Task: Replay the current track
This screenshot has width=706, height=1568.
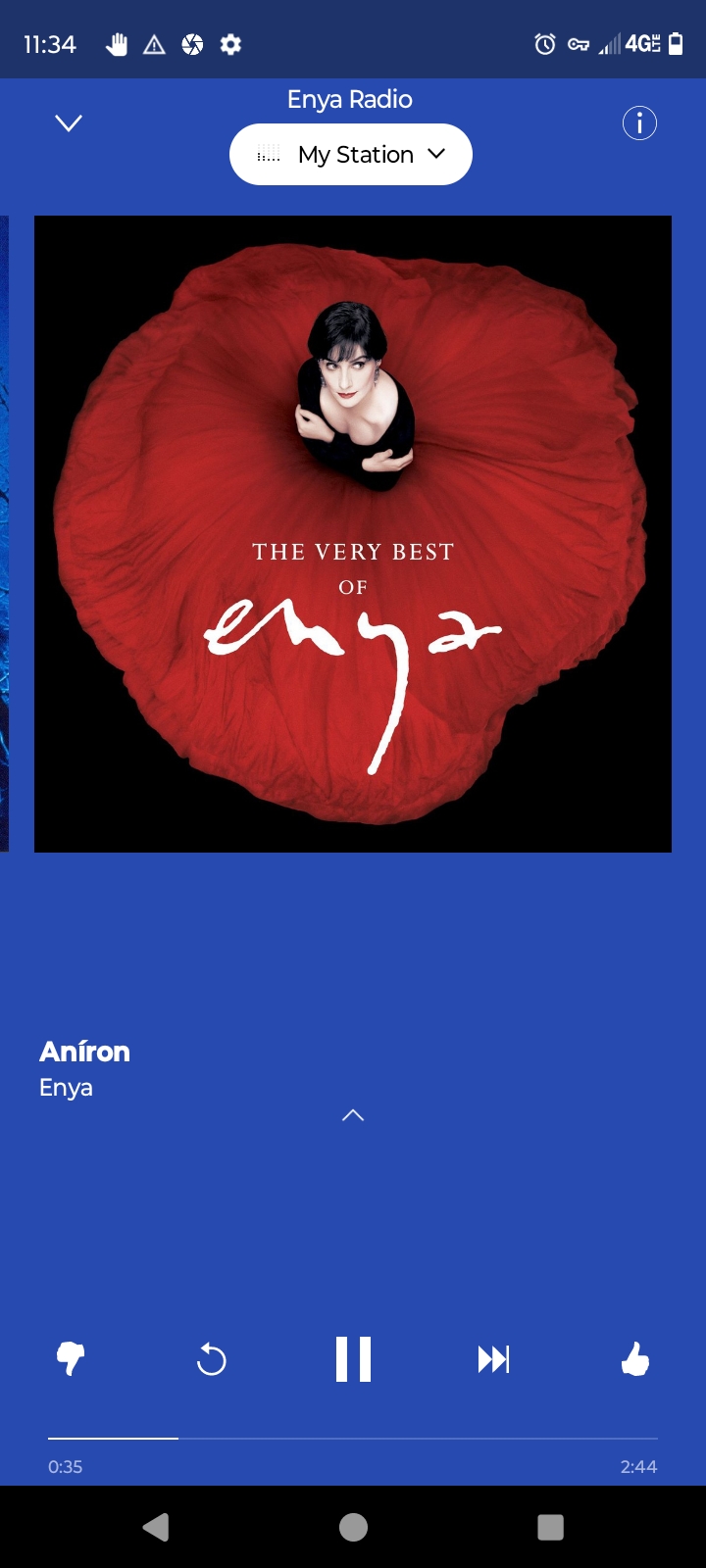Action: coord(212,1359)
